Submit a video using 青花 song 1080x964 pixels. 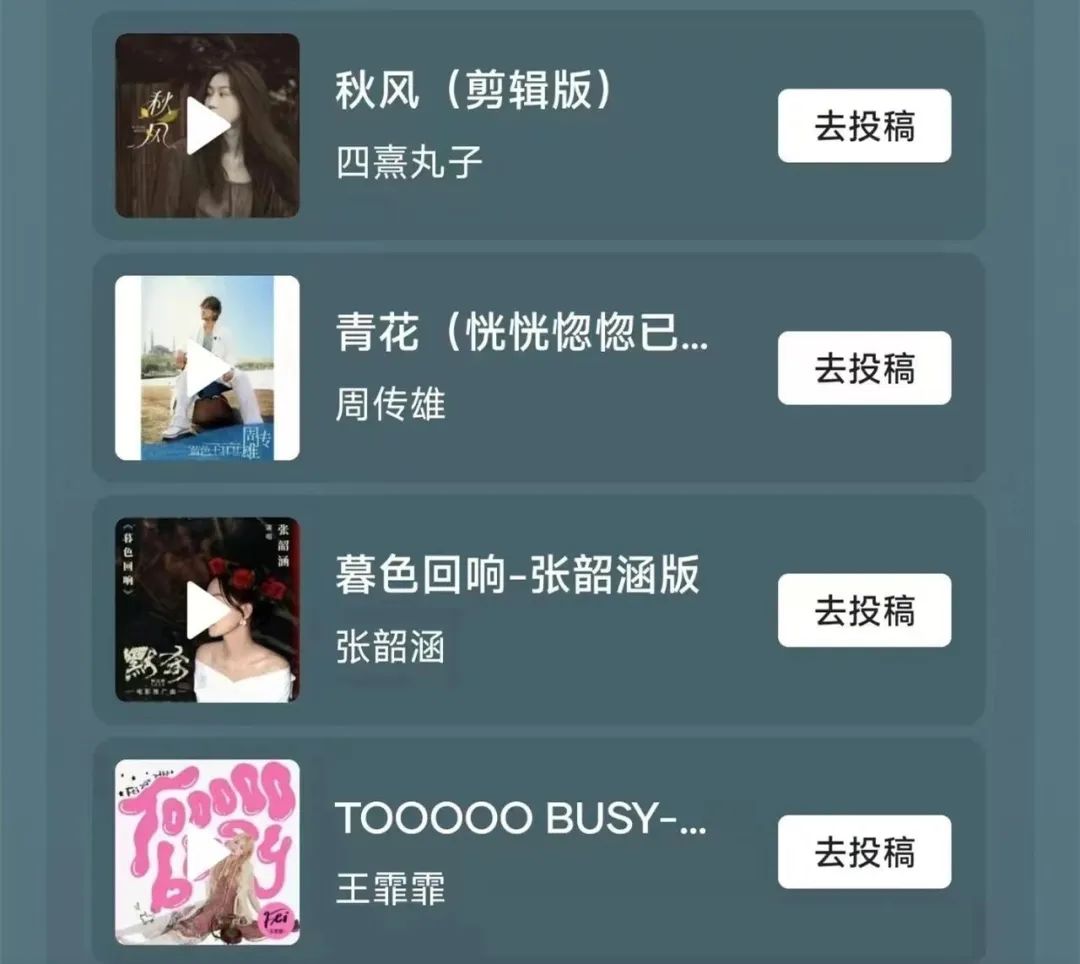click(x=864, y=368)
